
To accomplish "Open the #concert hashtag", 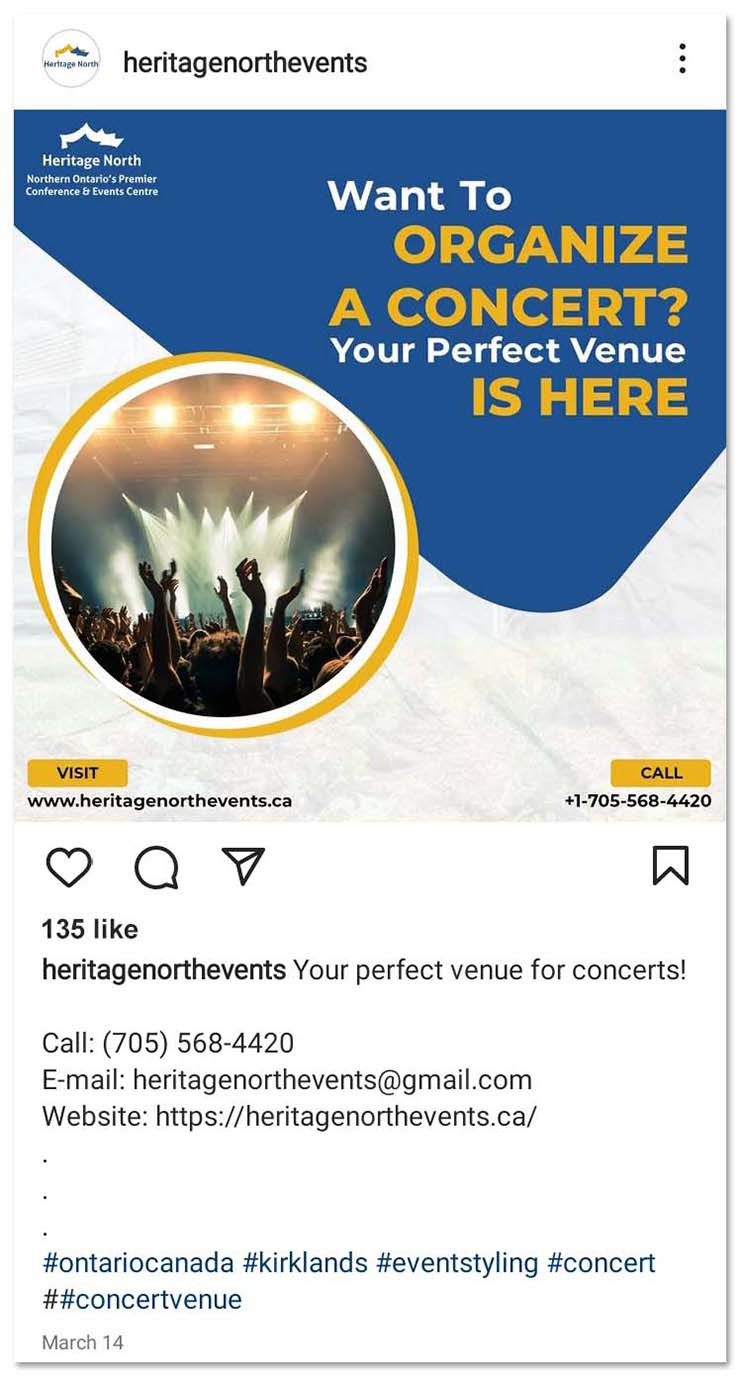I will click(x=601, y=1262).
